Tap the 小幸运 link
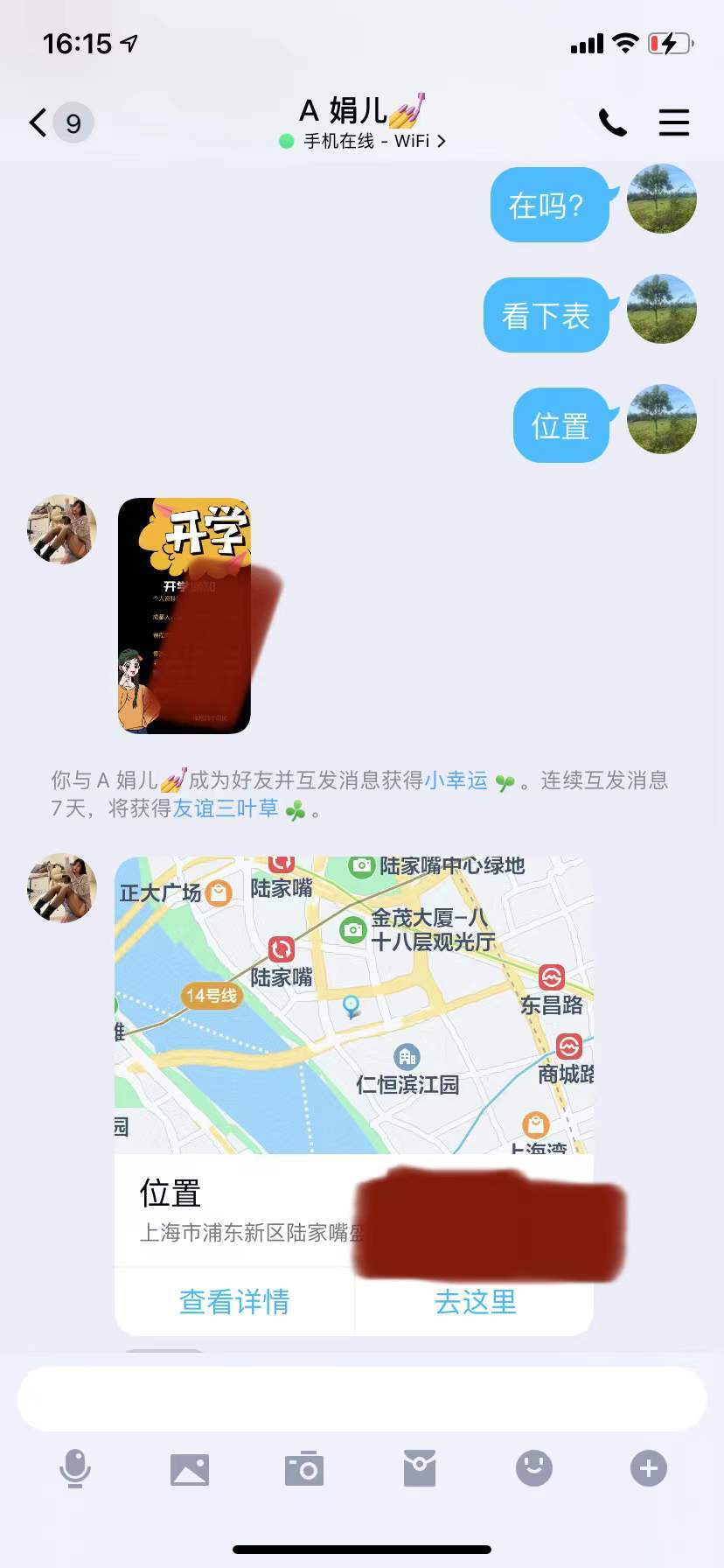This screenshot has width=724, height=1568. [456, 780]
